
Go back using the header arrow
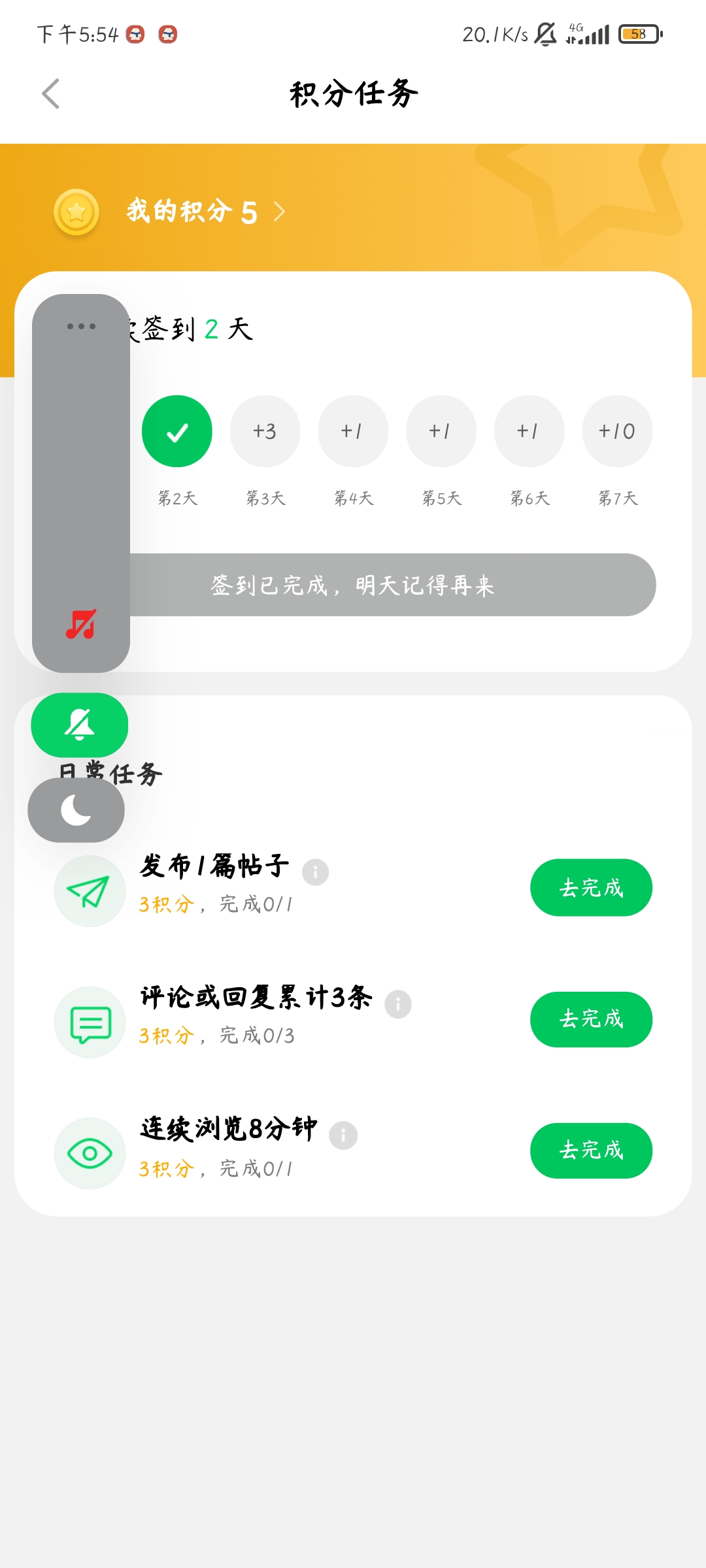pos(51,93)
